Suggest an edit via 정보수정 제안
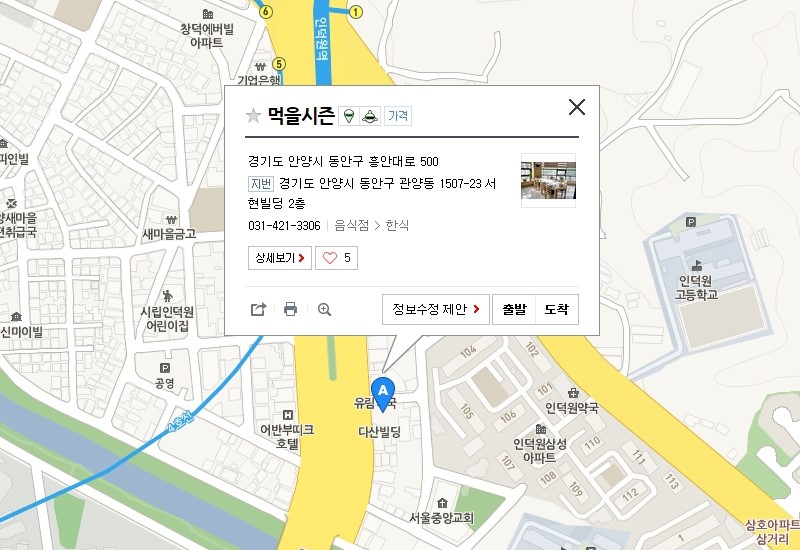This screenshot has height=550, width=800. 435,309
